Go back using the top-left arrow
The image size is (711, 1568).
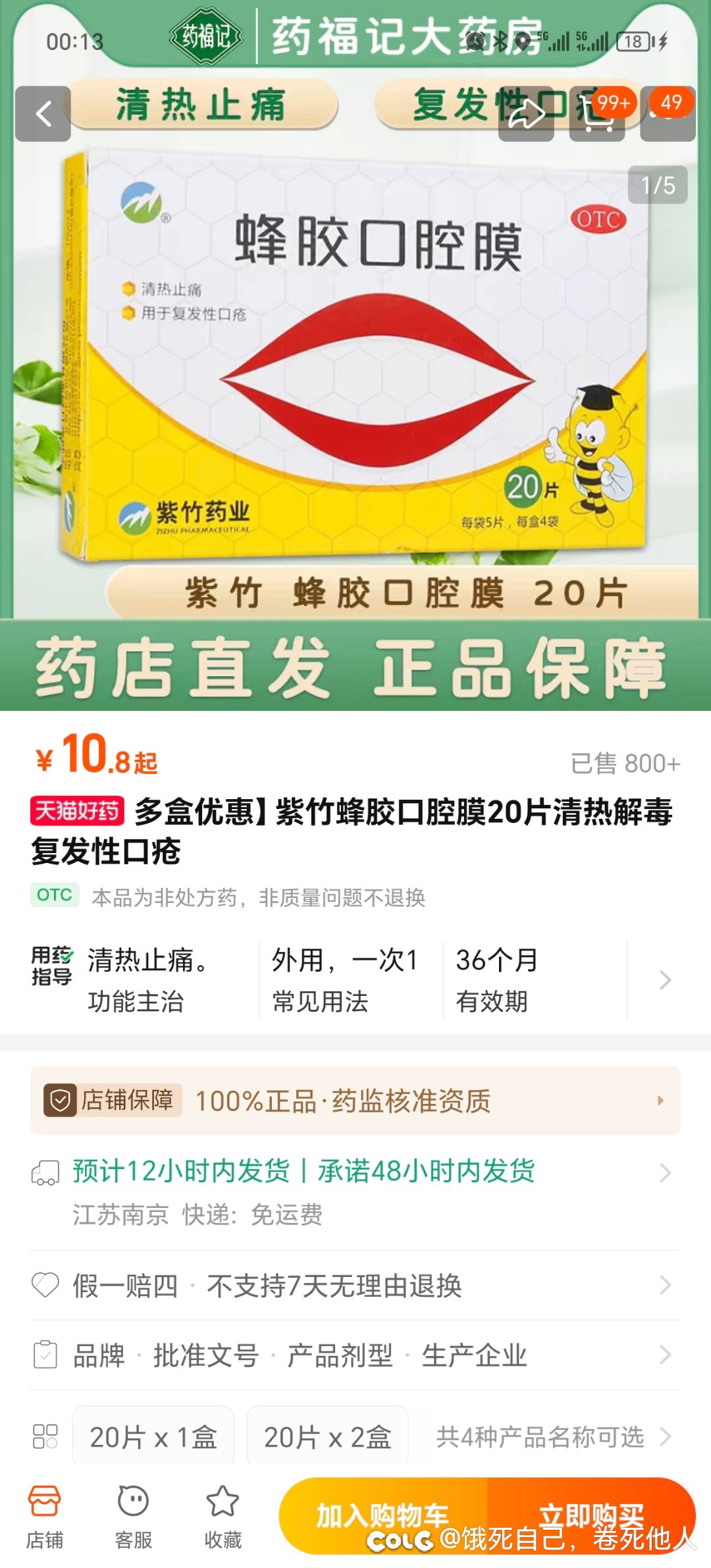click(43, 114)
